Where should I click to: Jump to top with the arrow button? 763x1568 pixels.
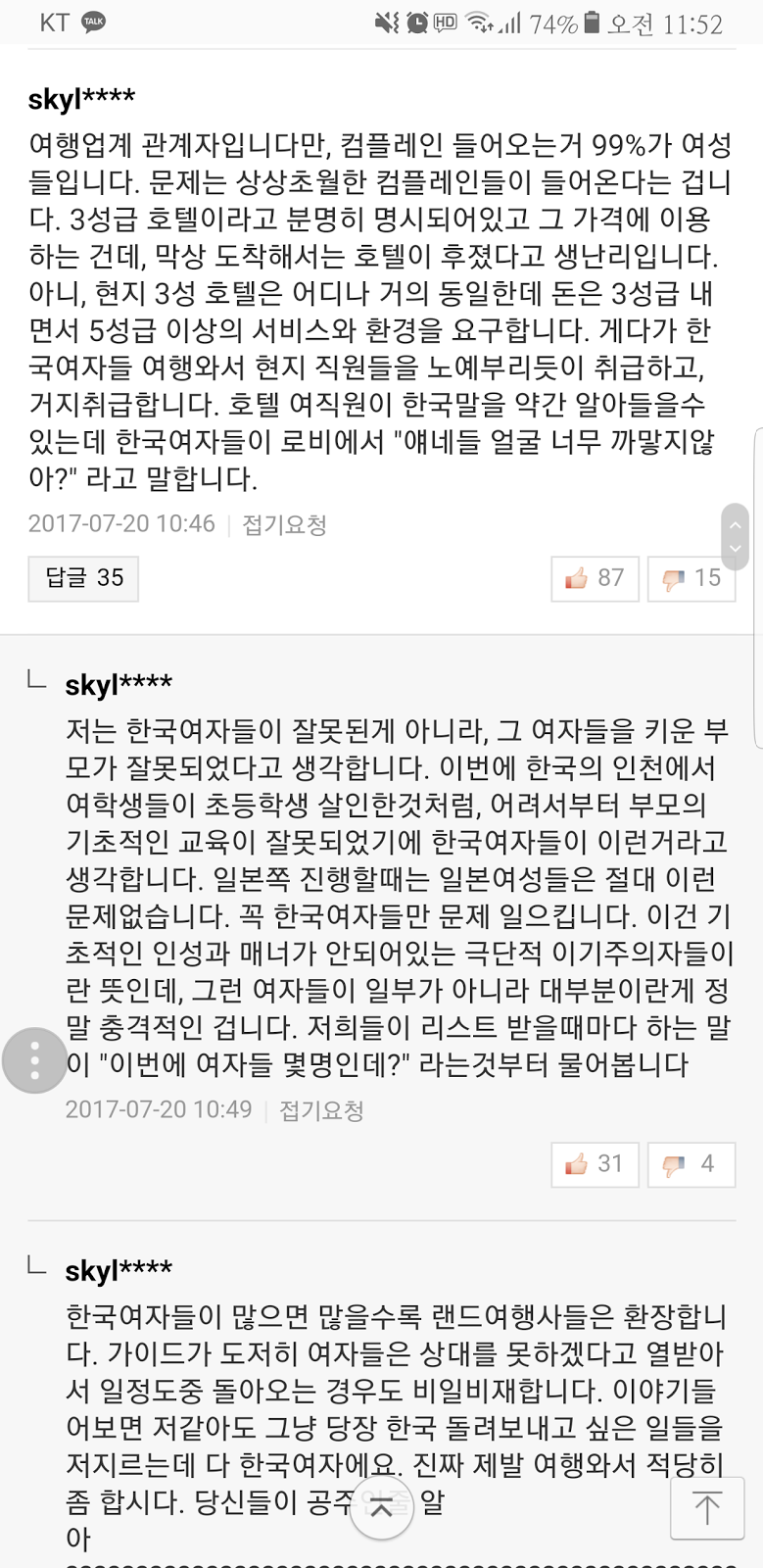coord(707,1509)
